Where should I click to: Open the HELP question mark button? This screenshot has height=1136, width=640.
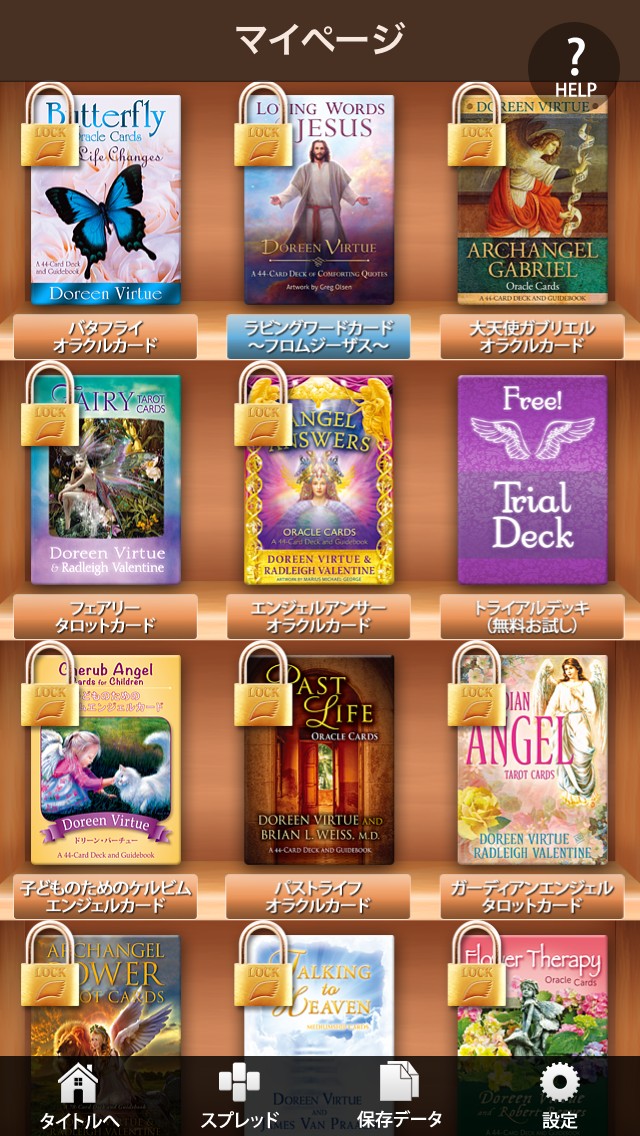point(573,66)
